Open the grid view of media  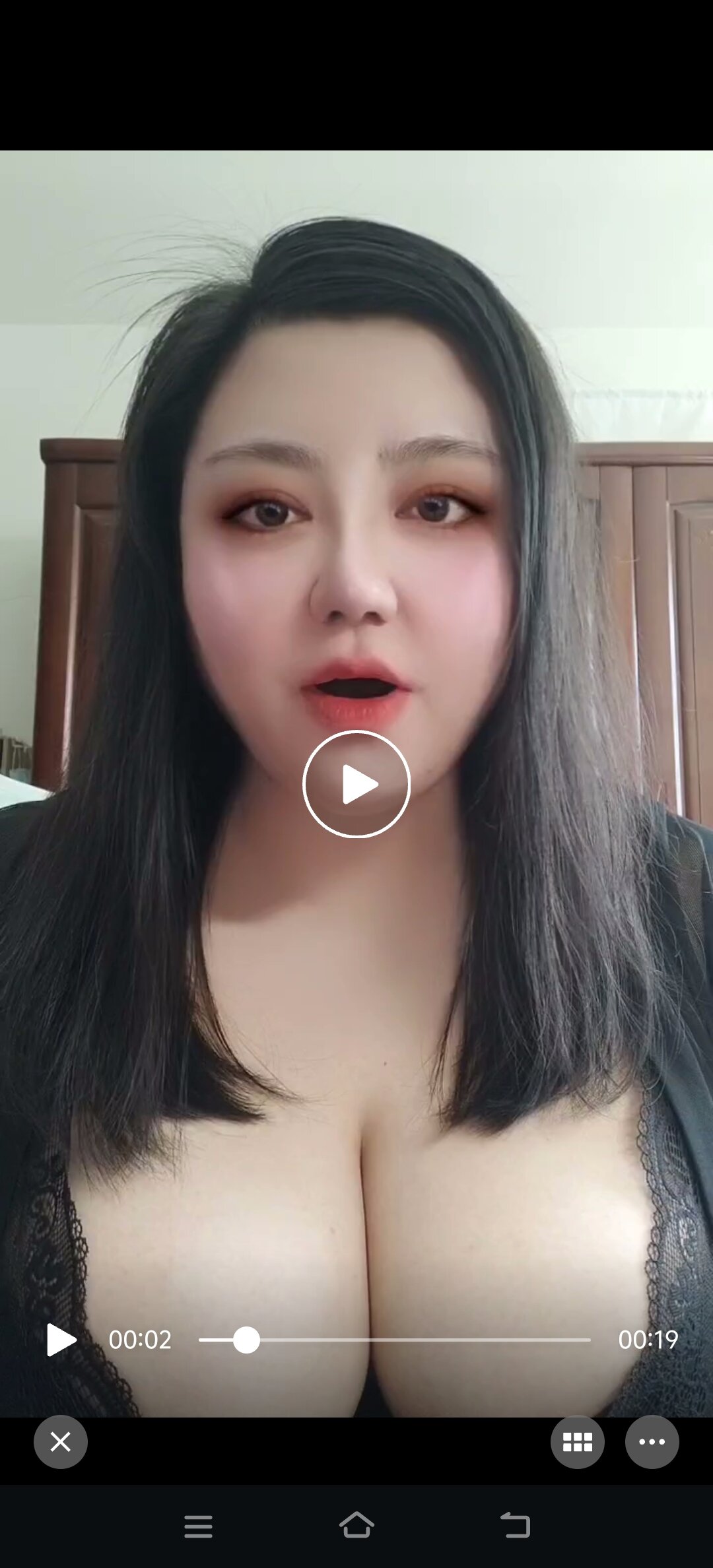pyautogui.click(x=577, y=1442)
